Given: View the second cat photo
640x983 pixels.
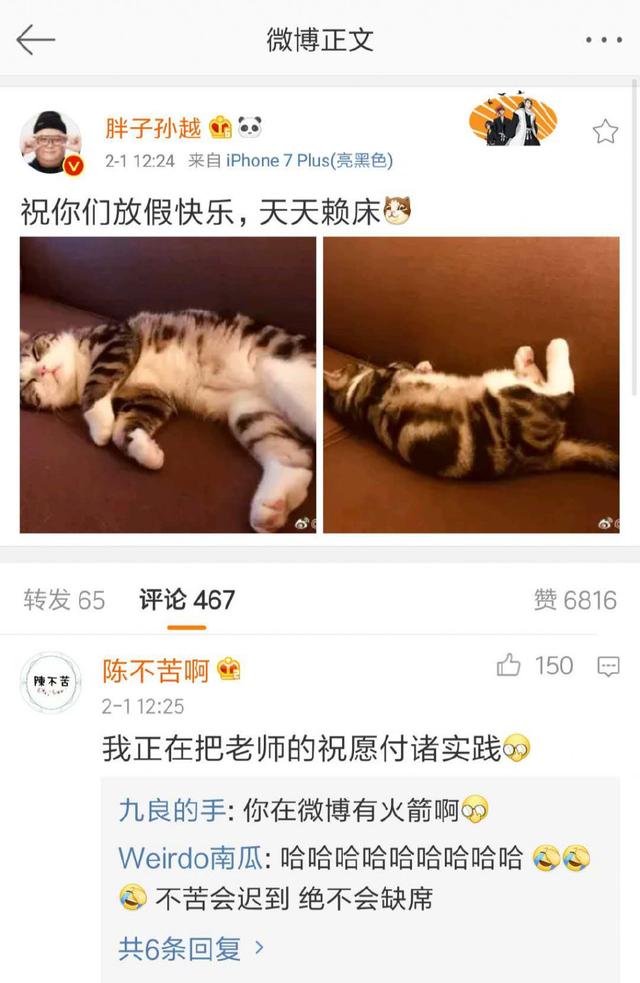Looking at the screenshot, I should (x=471, y=385).
